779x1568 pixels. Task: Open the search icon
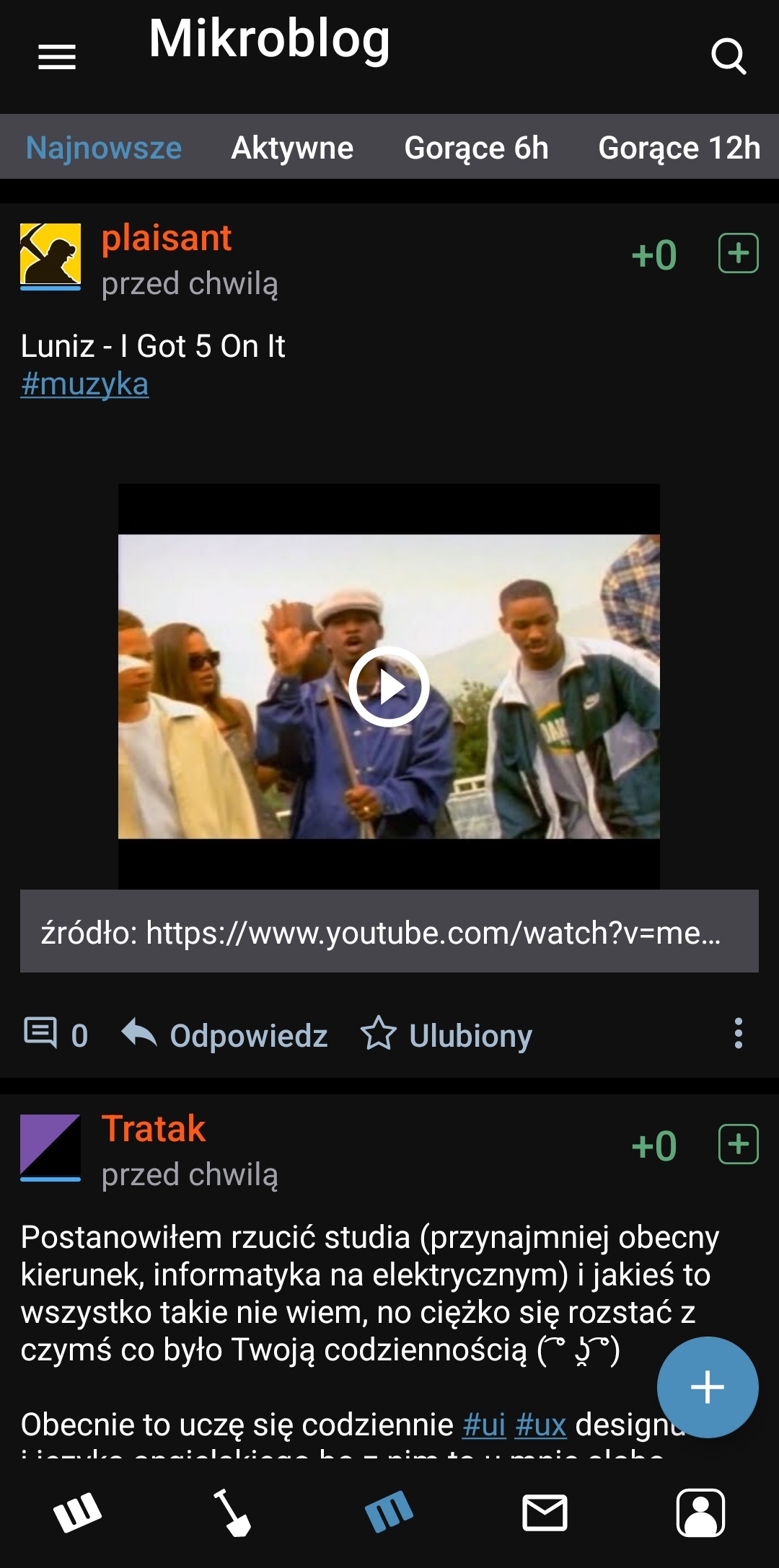728,56
